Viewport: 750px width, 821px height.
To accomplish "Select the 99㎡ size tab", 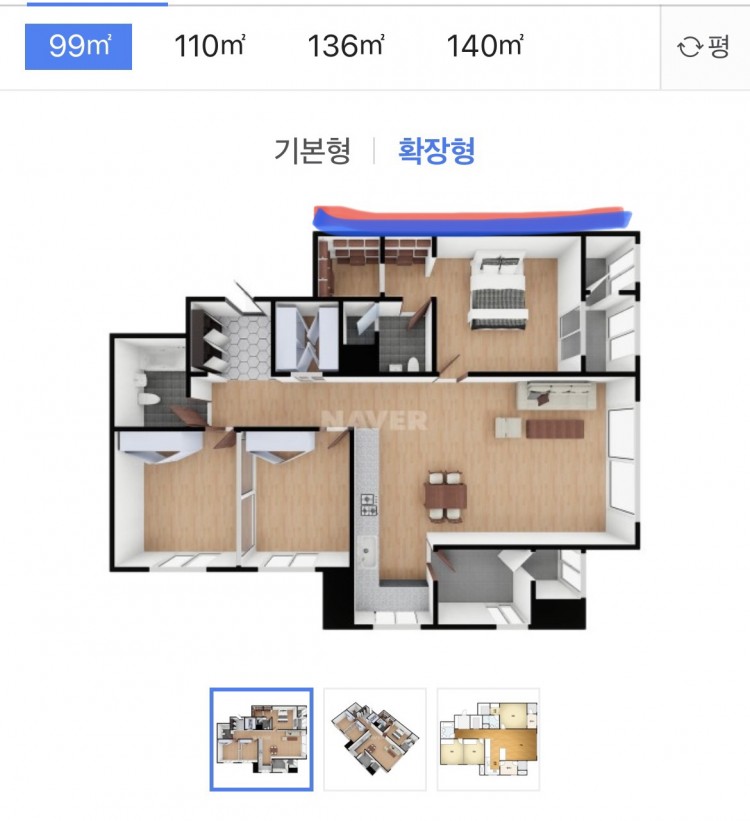I will [x=78, y=46].
